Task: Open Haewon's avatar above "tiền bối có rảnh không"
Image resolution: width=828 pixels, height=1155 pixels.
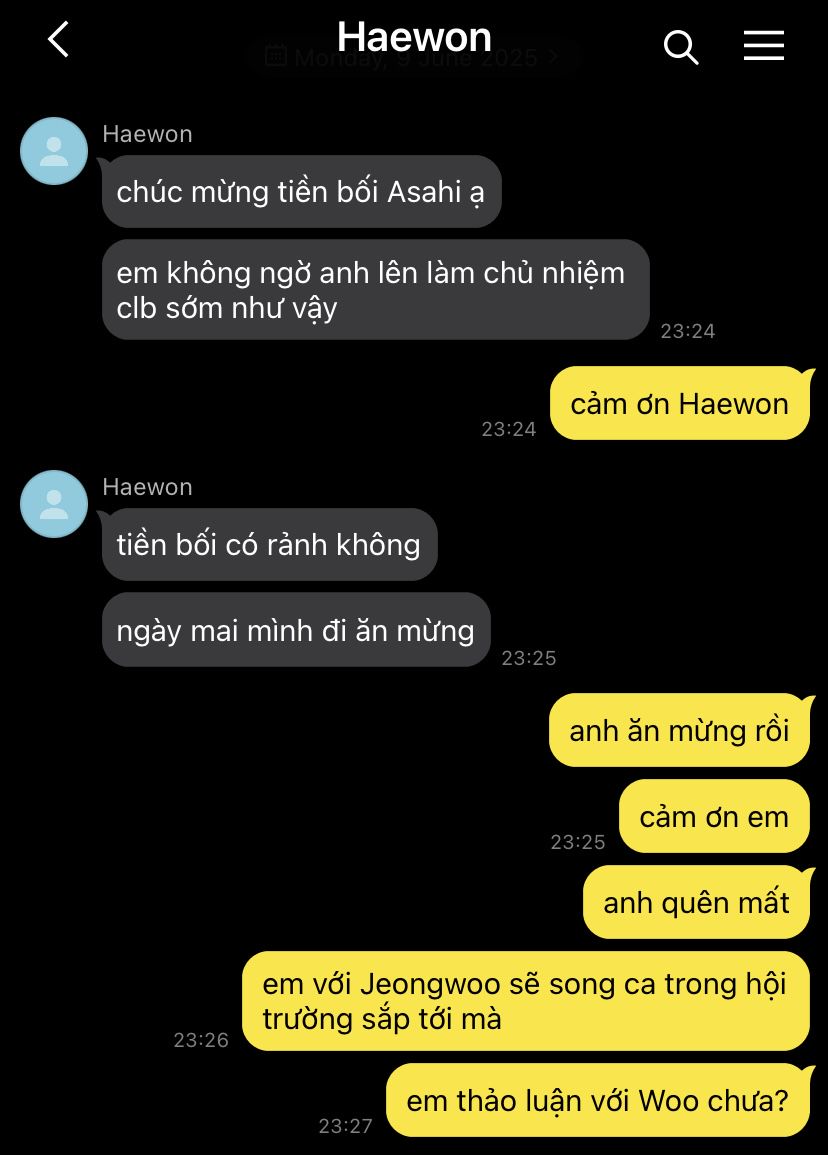Action: pyautogui.click(x=54, y=504)
